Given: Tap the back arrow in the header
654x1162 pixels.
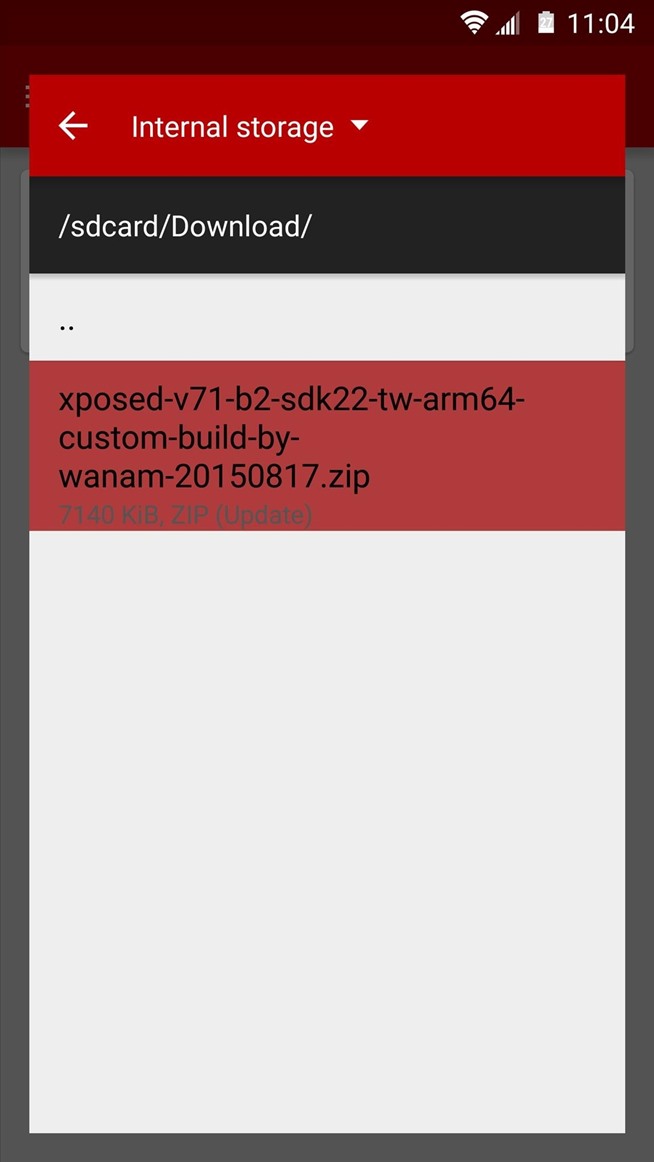Looking at the screenshot, I should coord(73,126).
